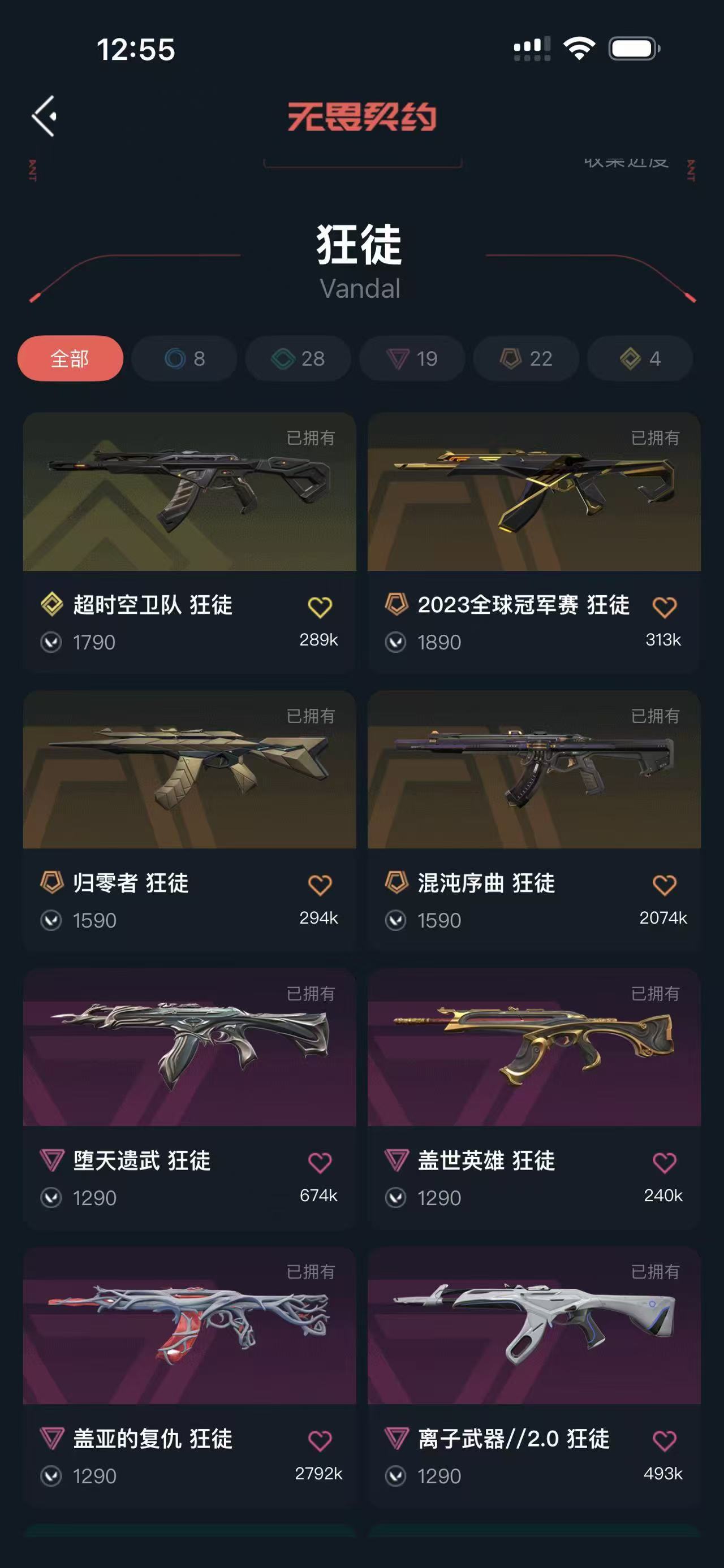Screen dimensions: 724x1568
Task: Like the 超时空卫队 狂徒 skin
Action: tap(320, 607)
